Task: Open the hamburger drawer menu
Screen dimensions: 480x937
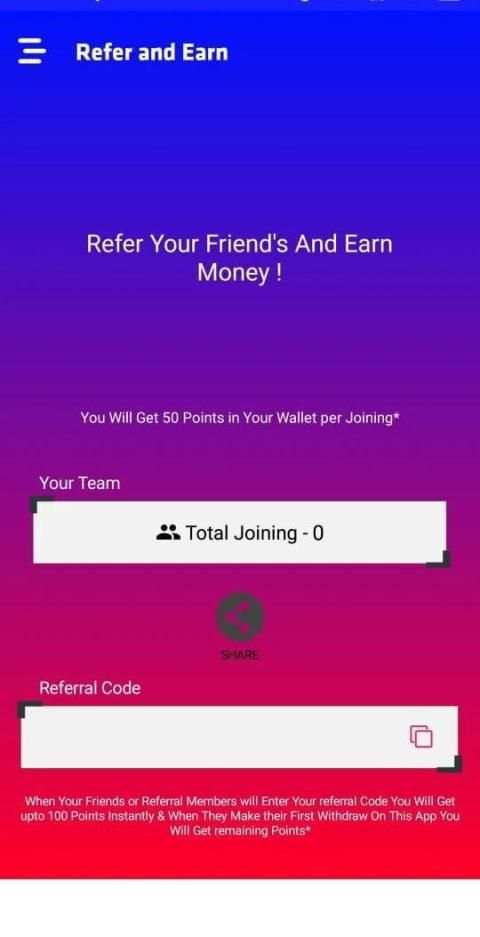Action: (32, 51)
